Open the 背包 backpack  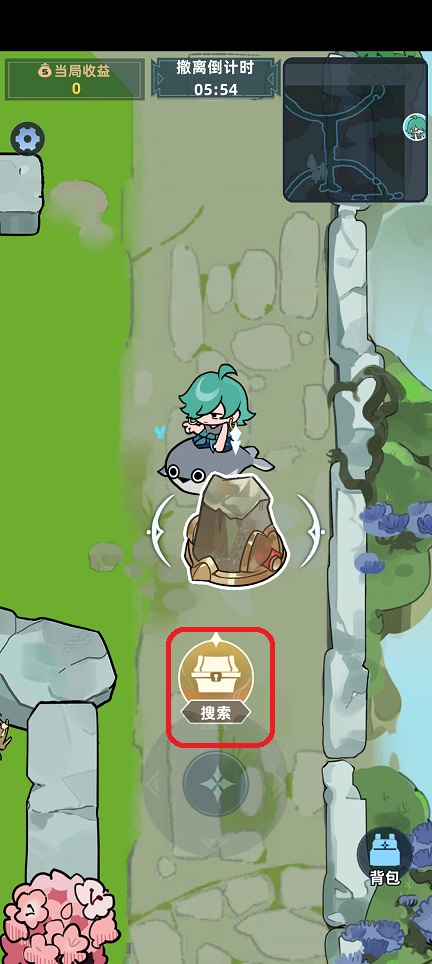pos(385,856)
